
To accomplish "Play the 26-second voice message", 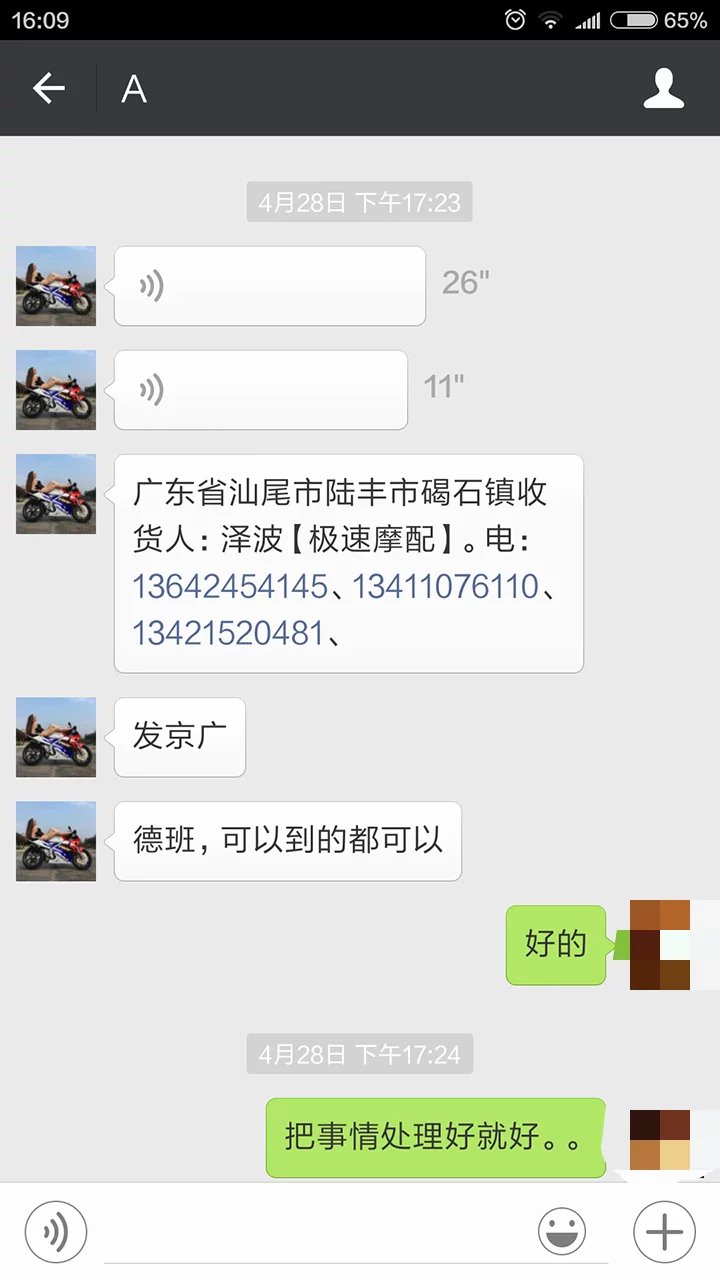I will (269, 286).
